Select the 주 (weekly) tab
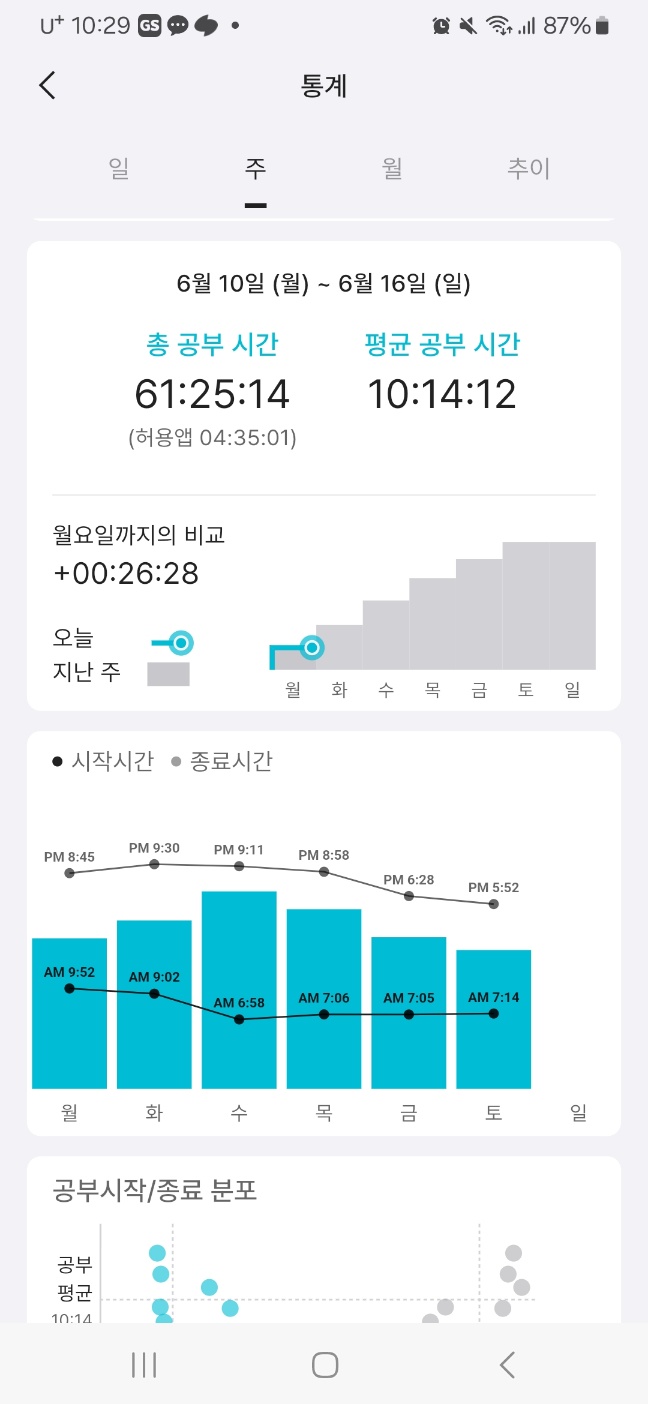 (255, 169)
